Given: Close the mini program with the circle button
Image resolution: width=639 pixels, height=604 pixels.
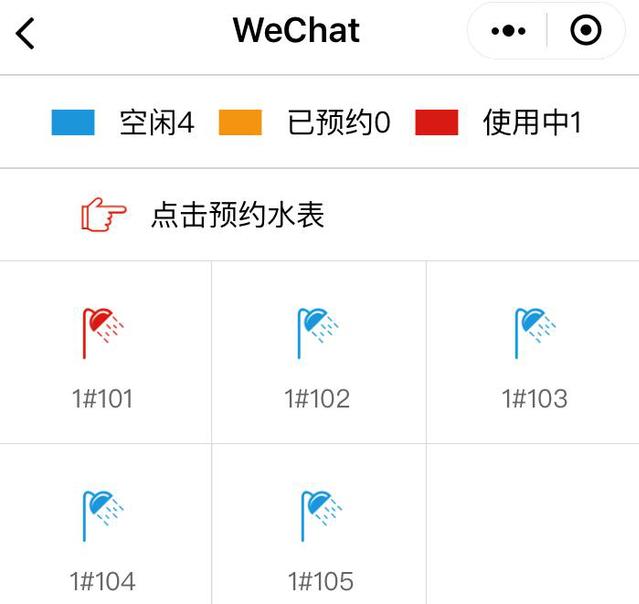Looking at the screenshot, I should pyautogui.click(x=585, y=32).
